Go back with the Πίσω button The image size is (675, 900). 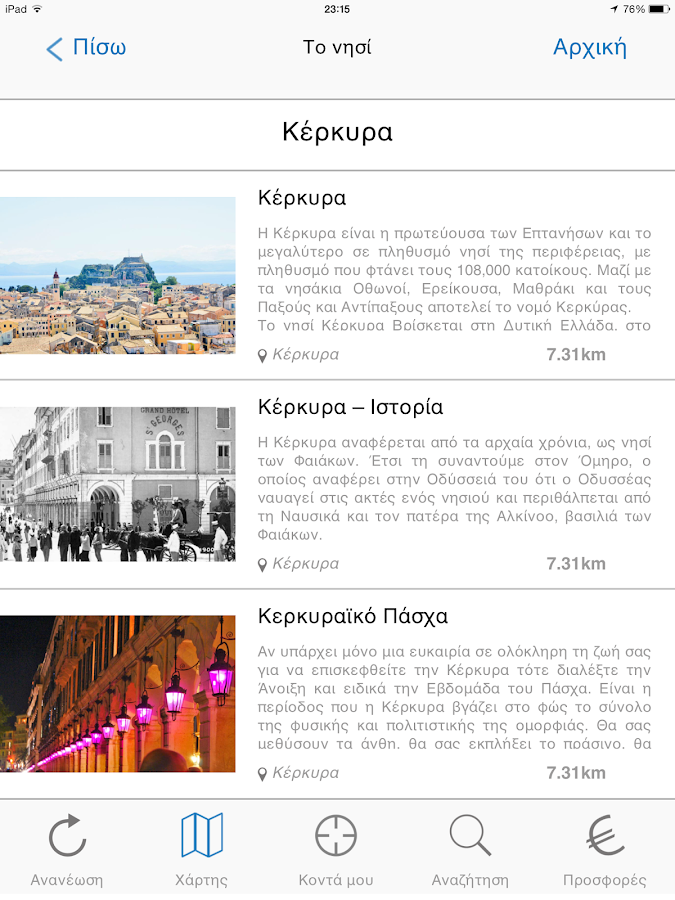[86, 48]
